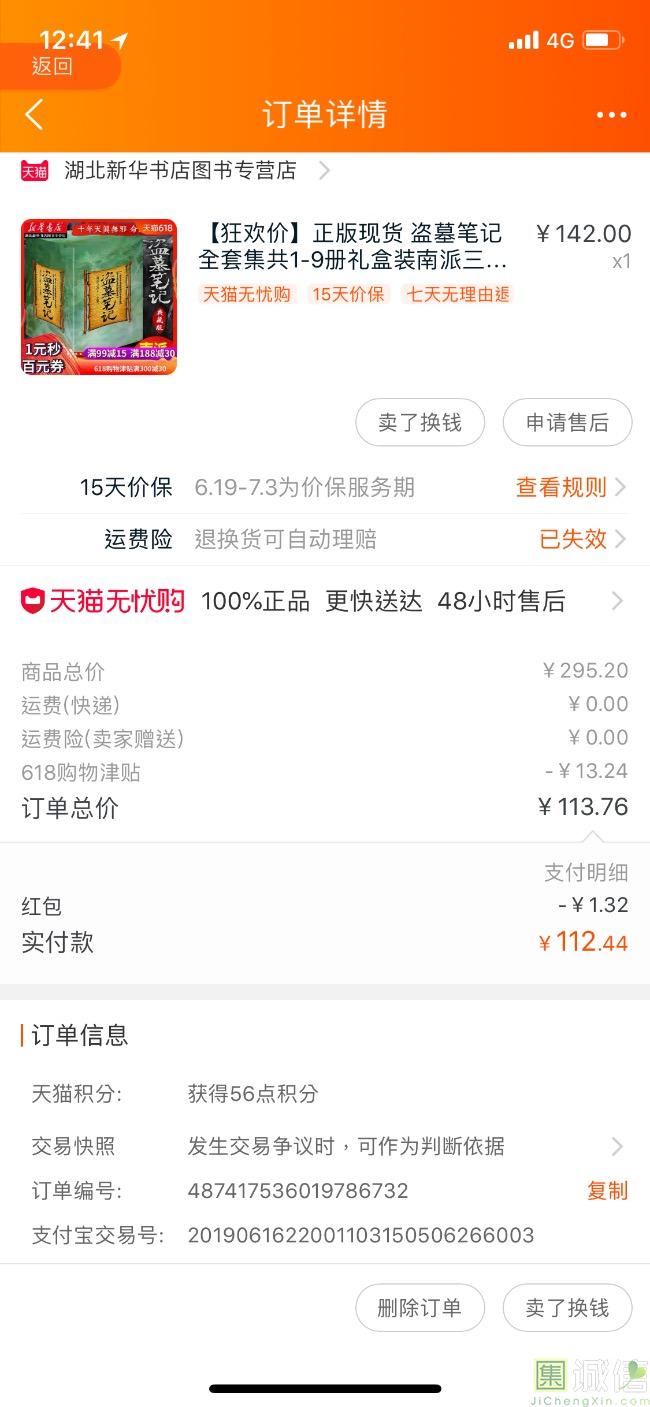
Task: Copy the order number with 复制
Action: coord(607,1190)
